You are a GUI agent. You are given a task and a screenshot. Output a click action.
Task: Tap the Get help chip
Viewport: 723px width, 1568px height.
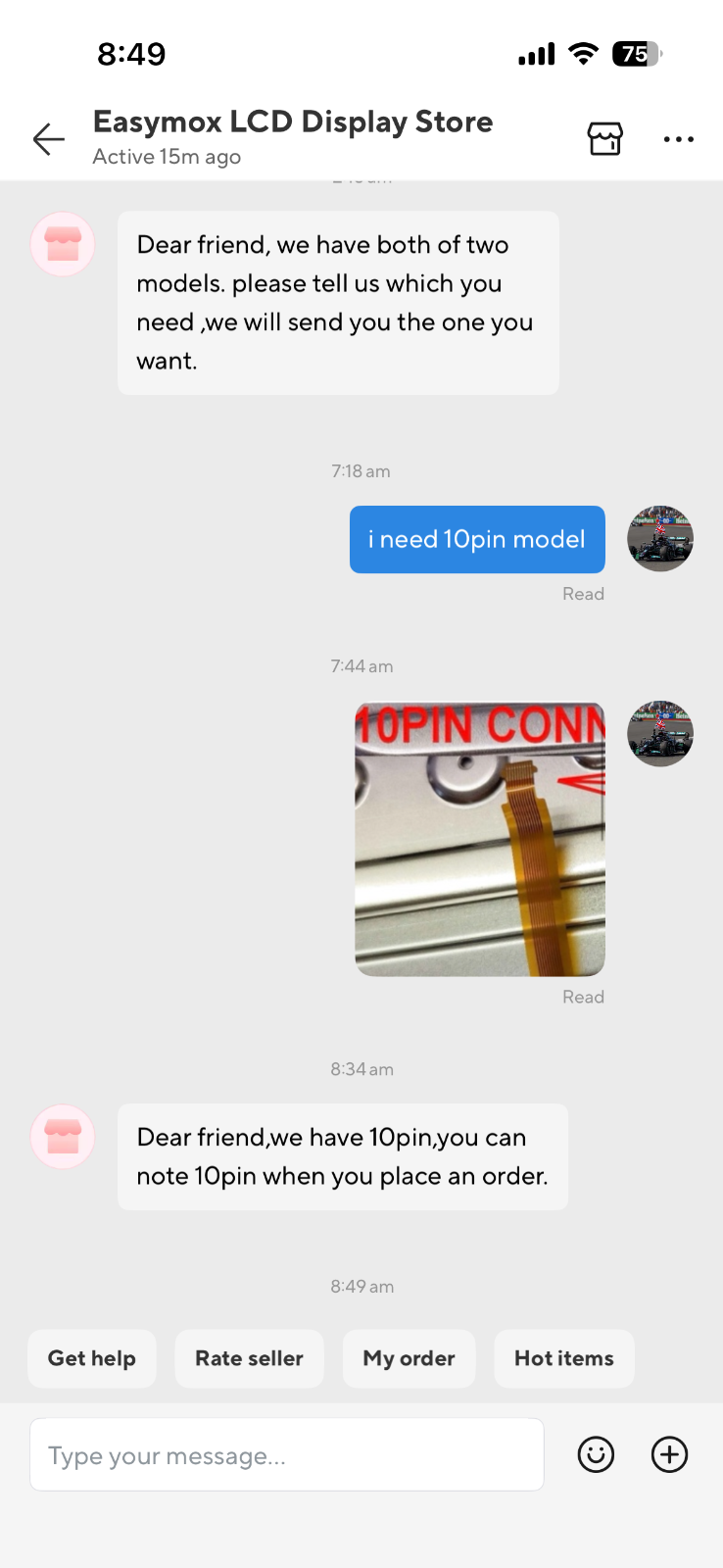tap(92, 1358)
